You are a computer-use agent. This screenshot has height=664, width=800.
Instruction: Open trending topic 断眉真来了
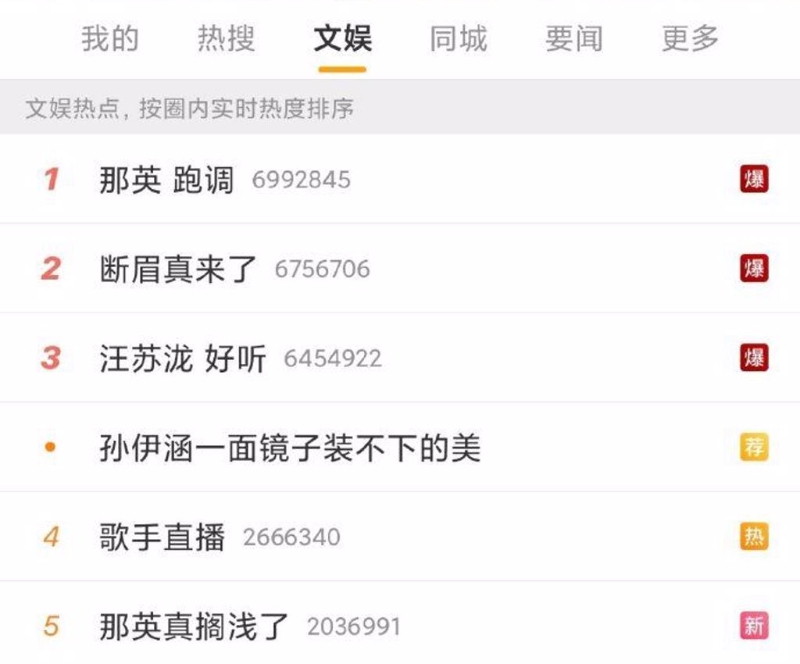pos(179,269)
